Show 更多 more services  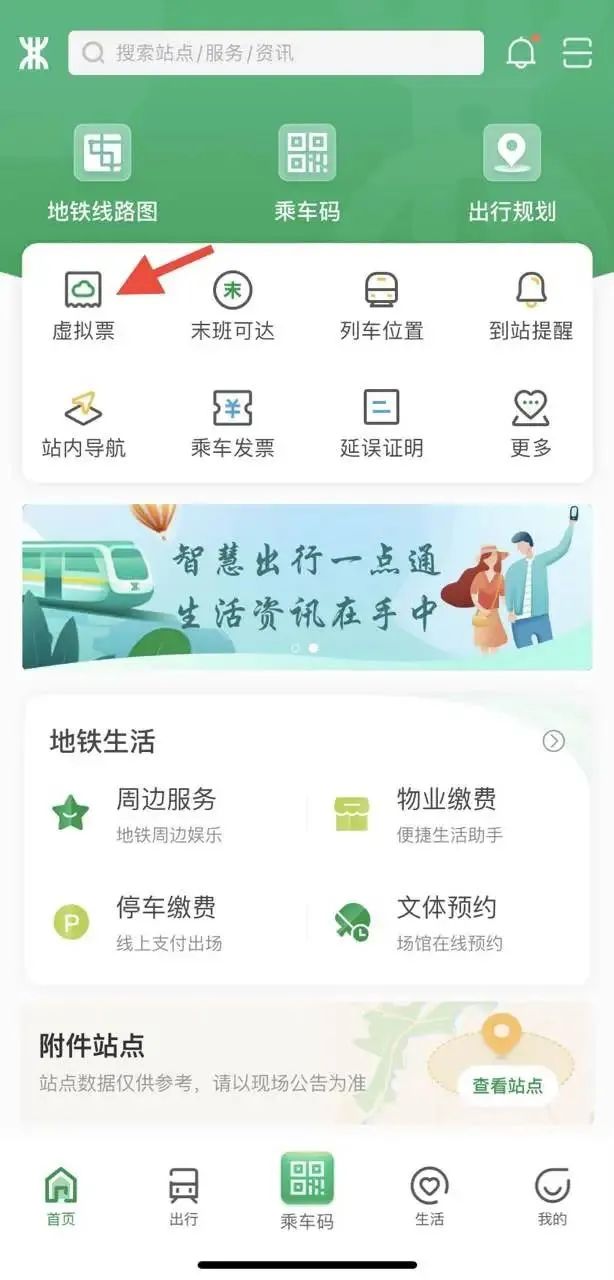click(x=531, y=423)
